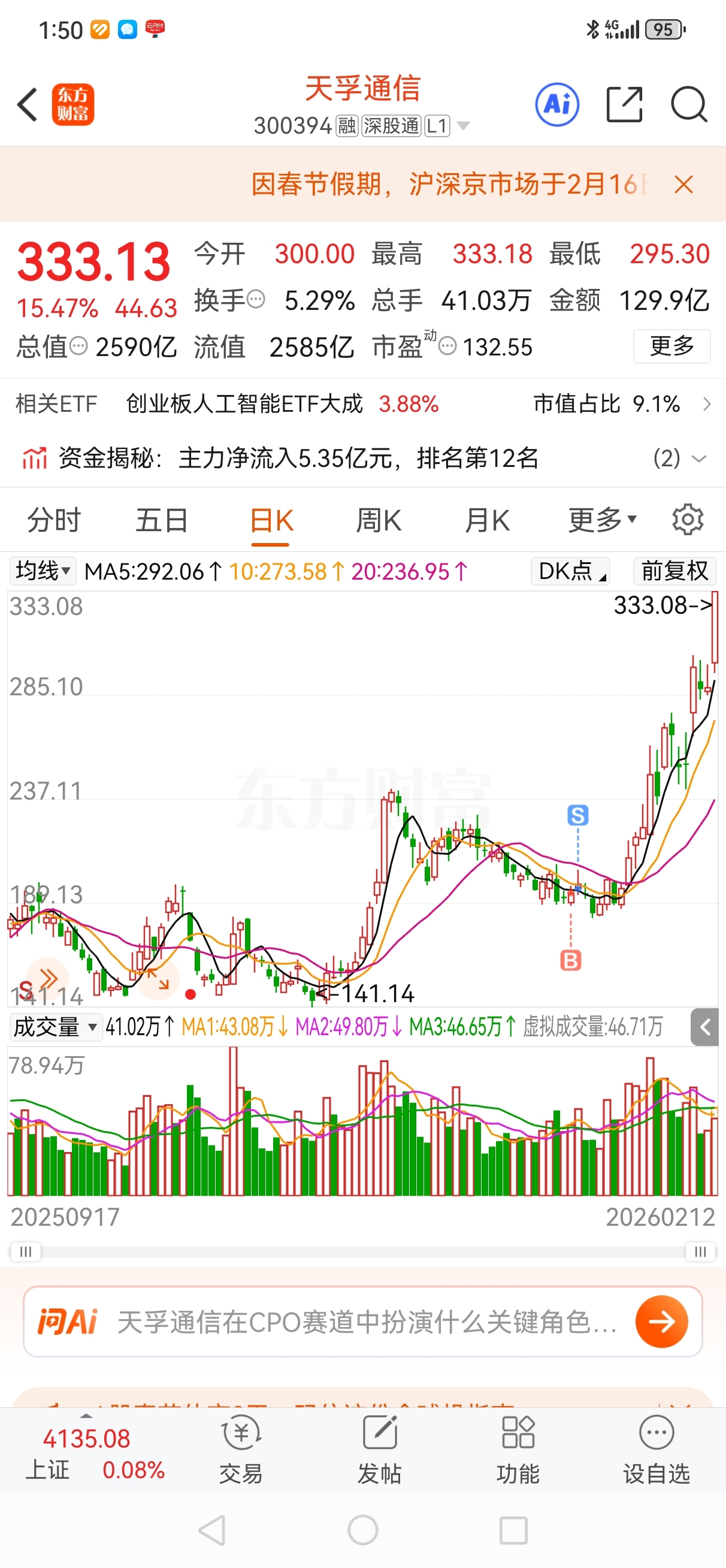Open stock search magnifier
The width and height of the screenshot is (726, 1568).
click(x=689, y=105)
